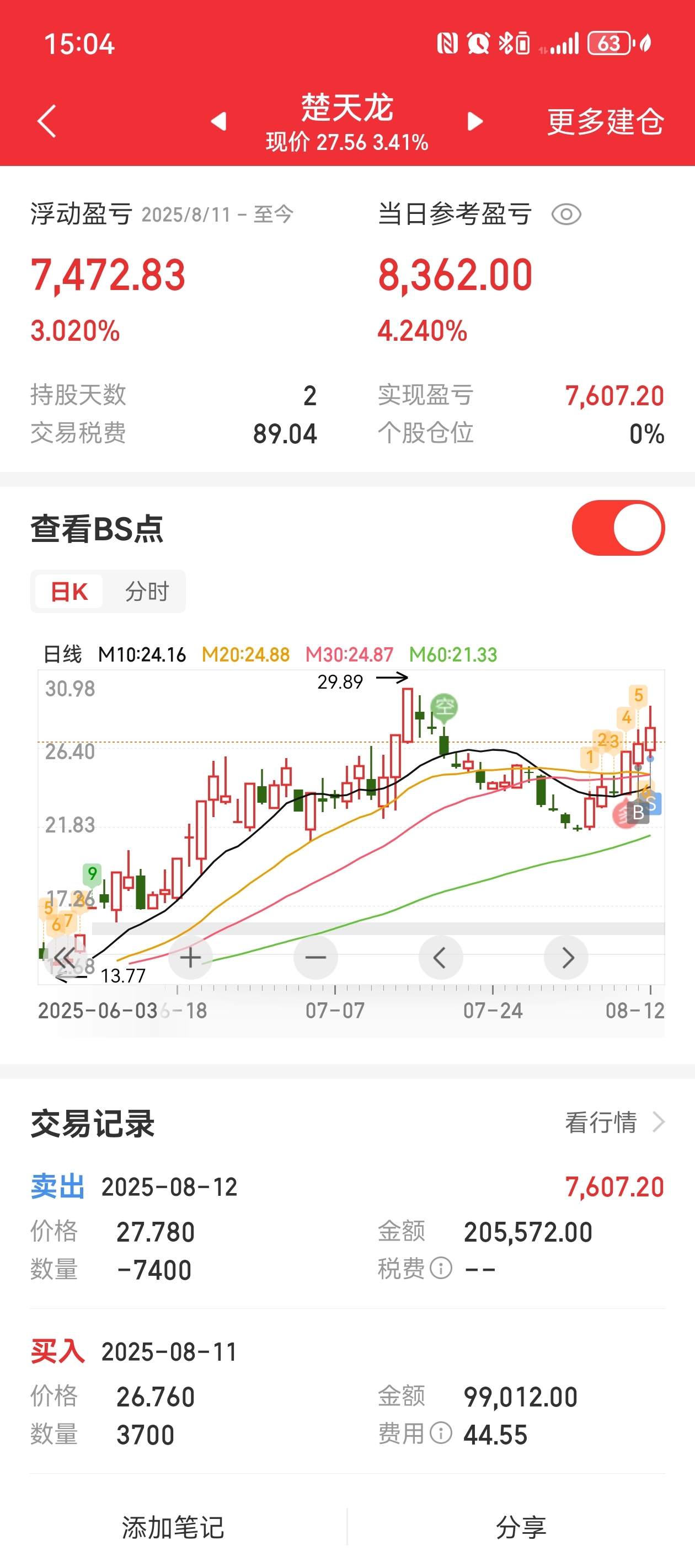Image resolution: width=695 pixels, height=1568 pixels.
Task: Share this position via 分享
Action: 521,1527
